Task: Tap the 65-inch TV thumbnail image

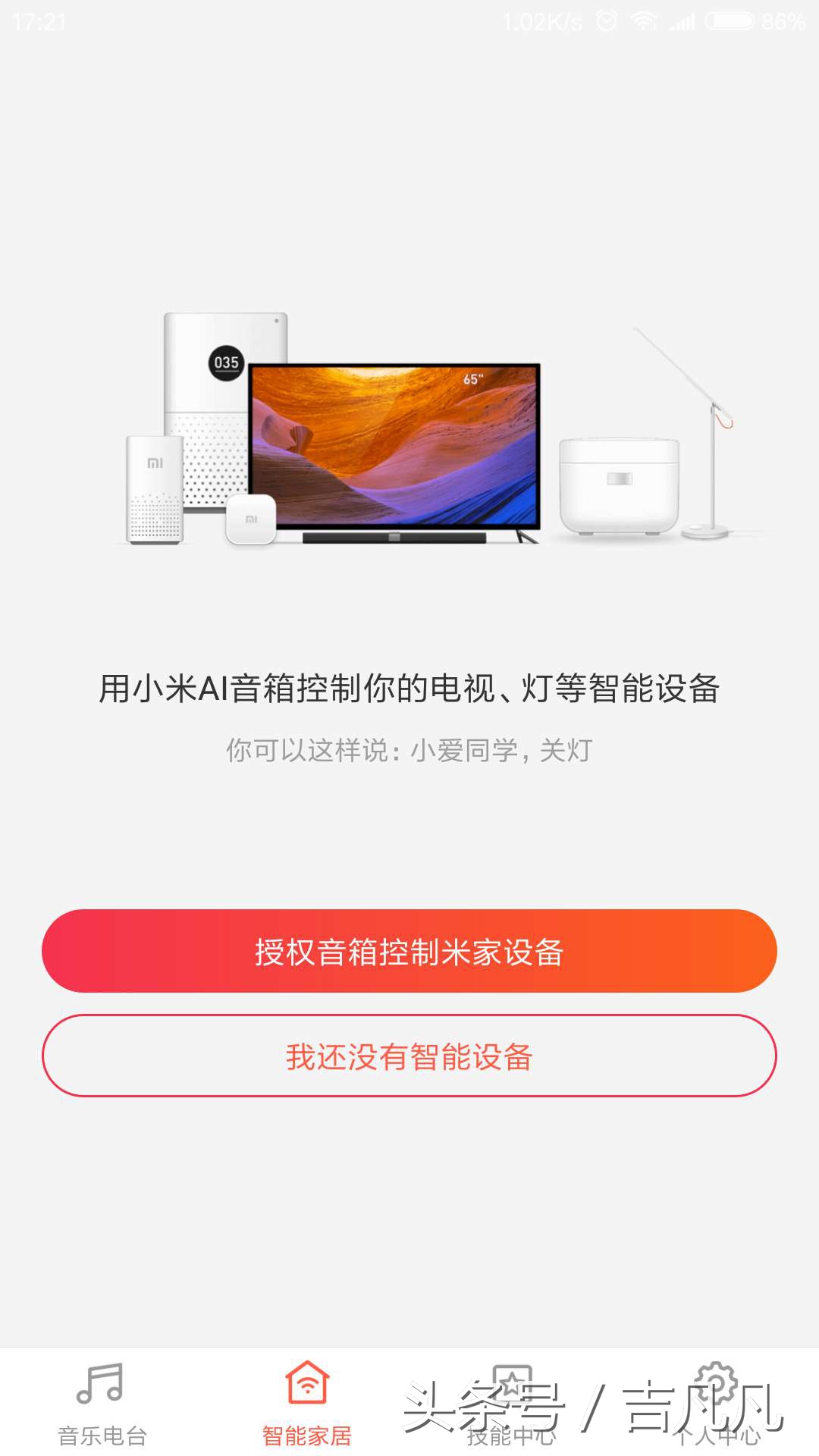Action: 394,447
